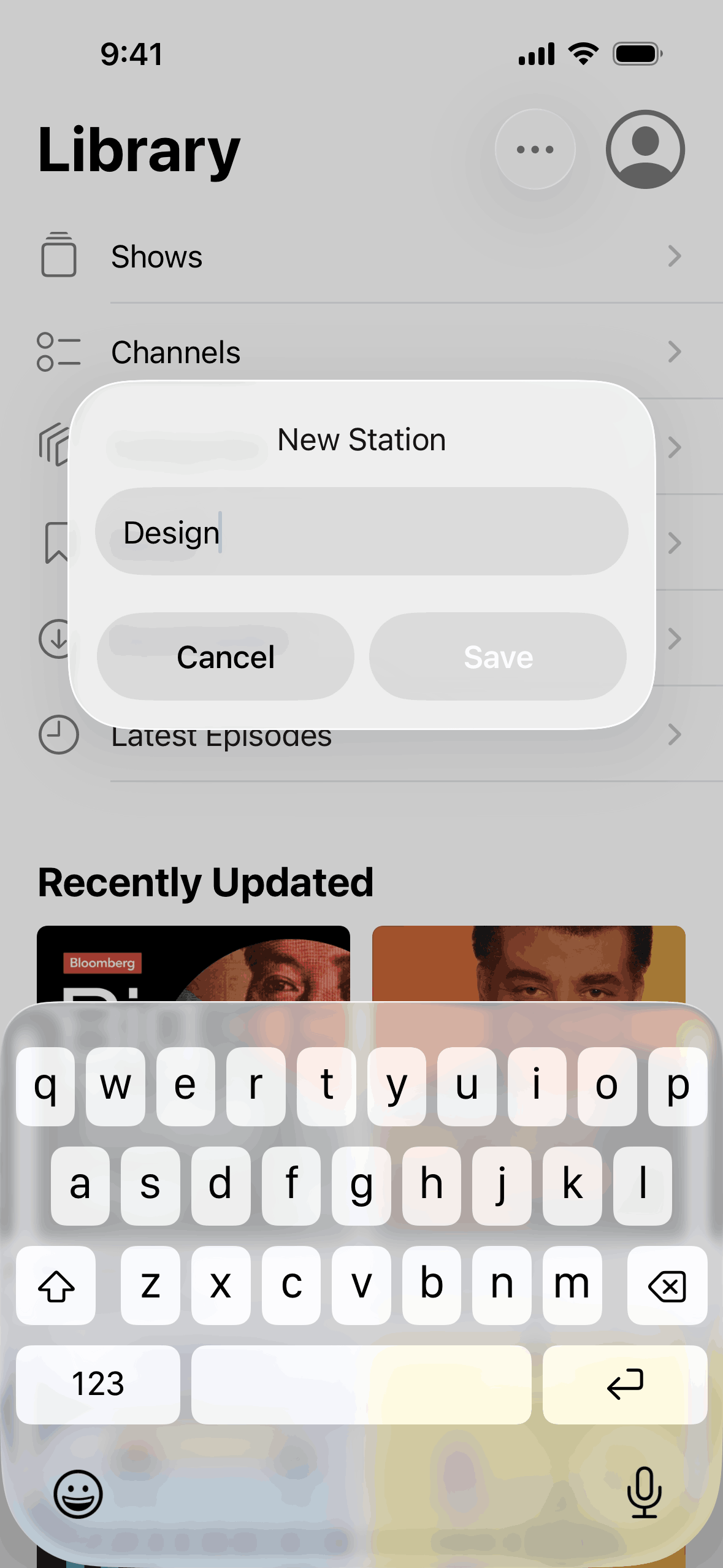The height and width of the screenshot is (1568, 723).
Task: Switch to the 123 numeric keyboard
Action: tap(97, 1384)
